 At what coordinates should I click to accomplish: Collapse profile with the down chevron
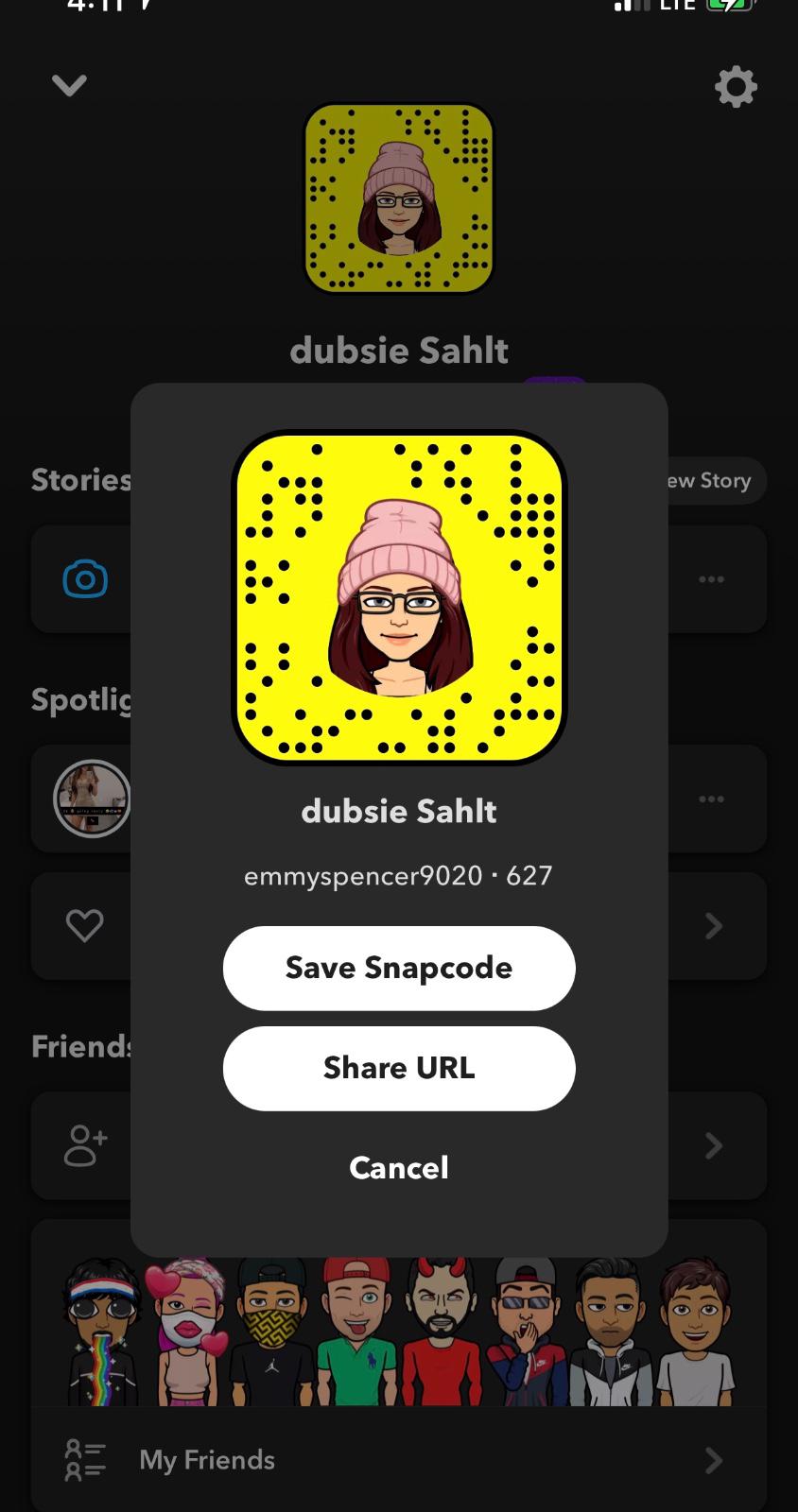[x=69, y=86]
